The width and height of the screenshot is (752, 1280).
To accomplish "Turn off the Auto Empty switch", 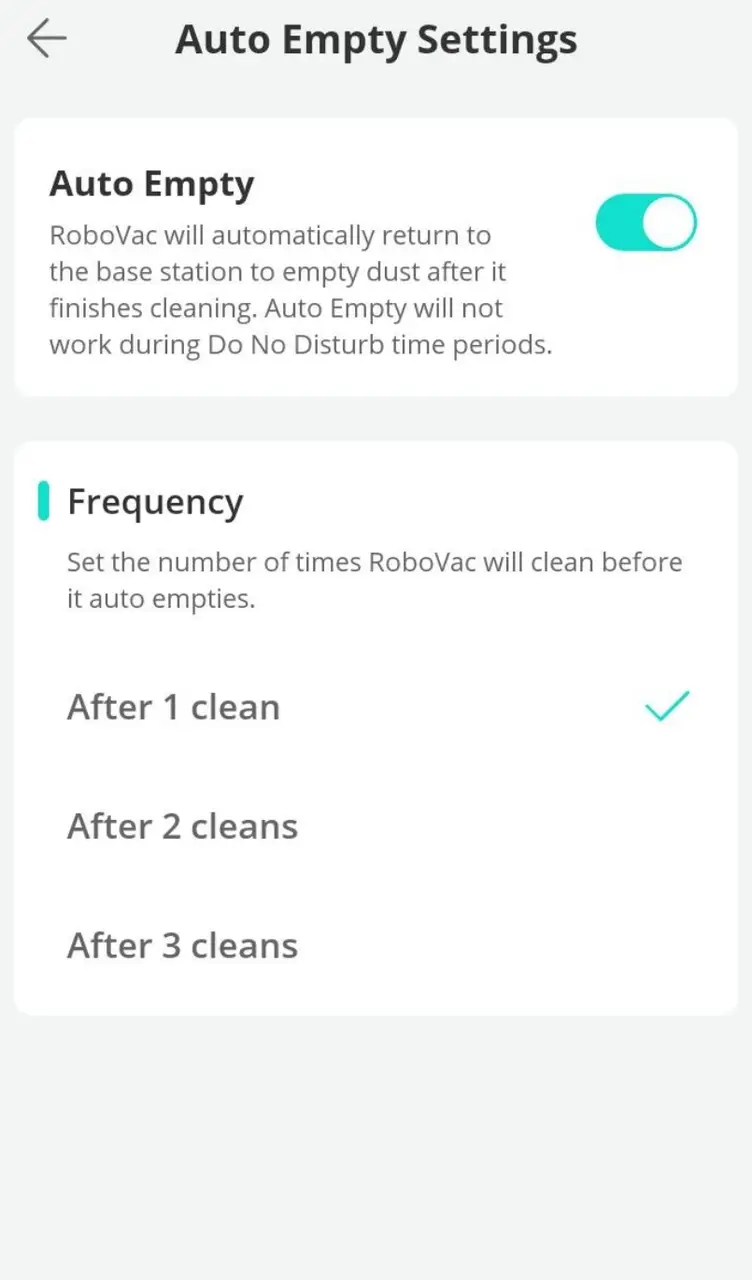I will coord(645,222).
